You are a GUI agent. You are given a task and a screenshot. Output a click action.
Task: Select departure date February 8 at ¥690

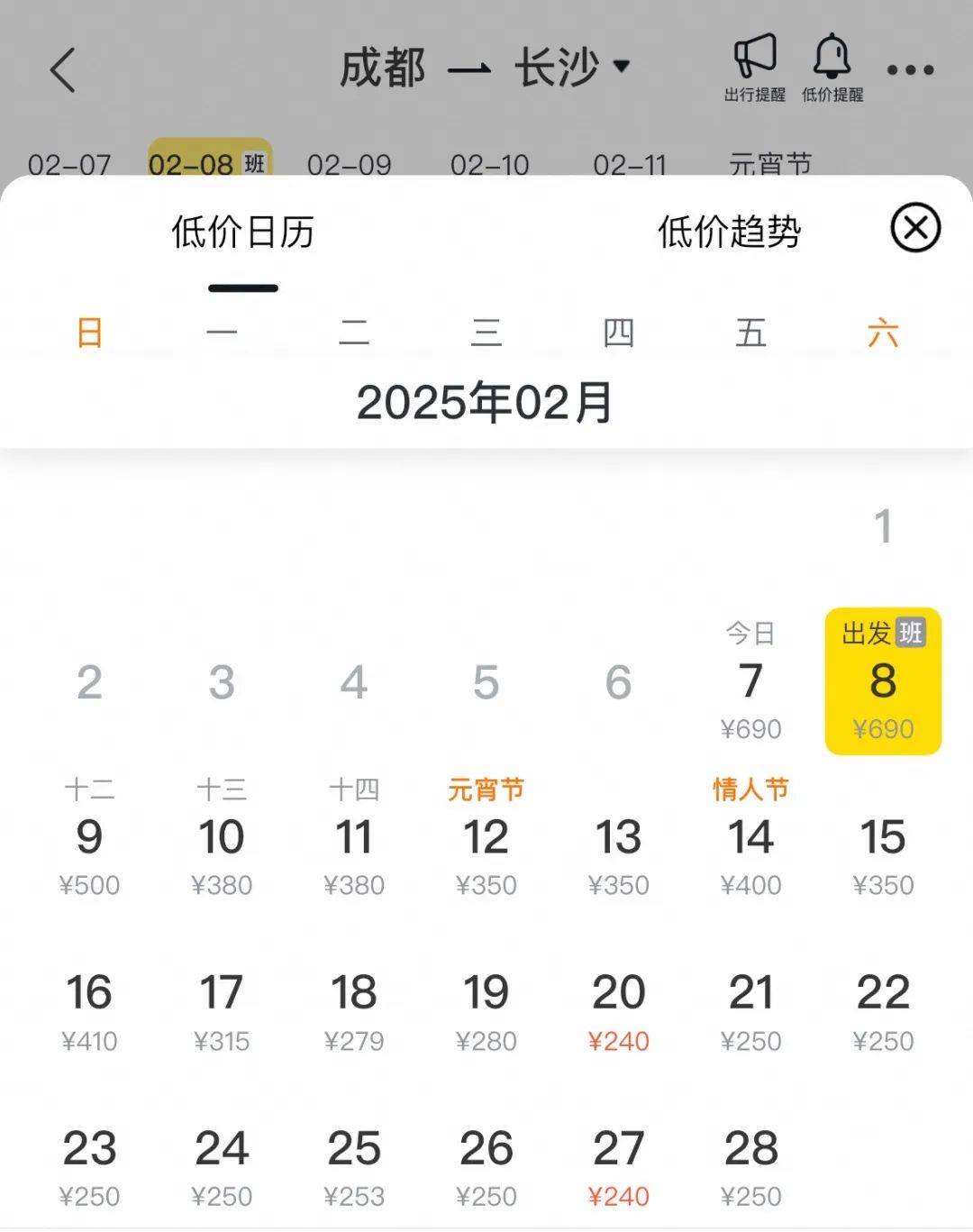[x=883, y=683]
